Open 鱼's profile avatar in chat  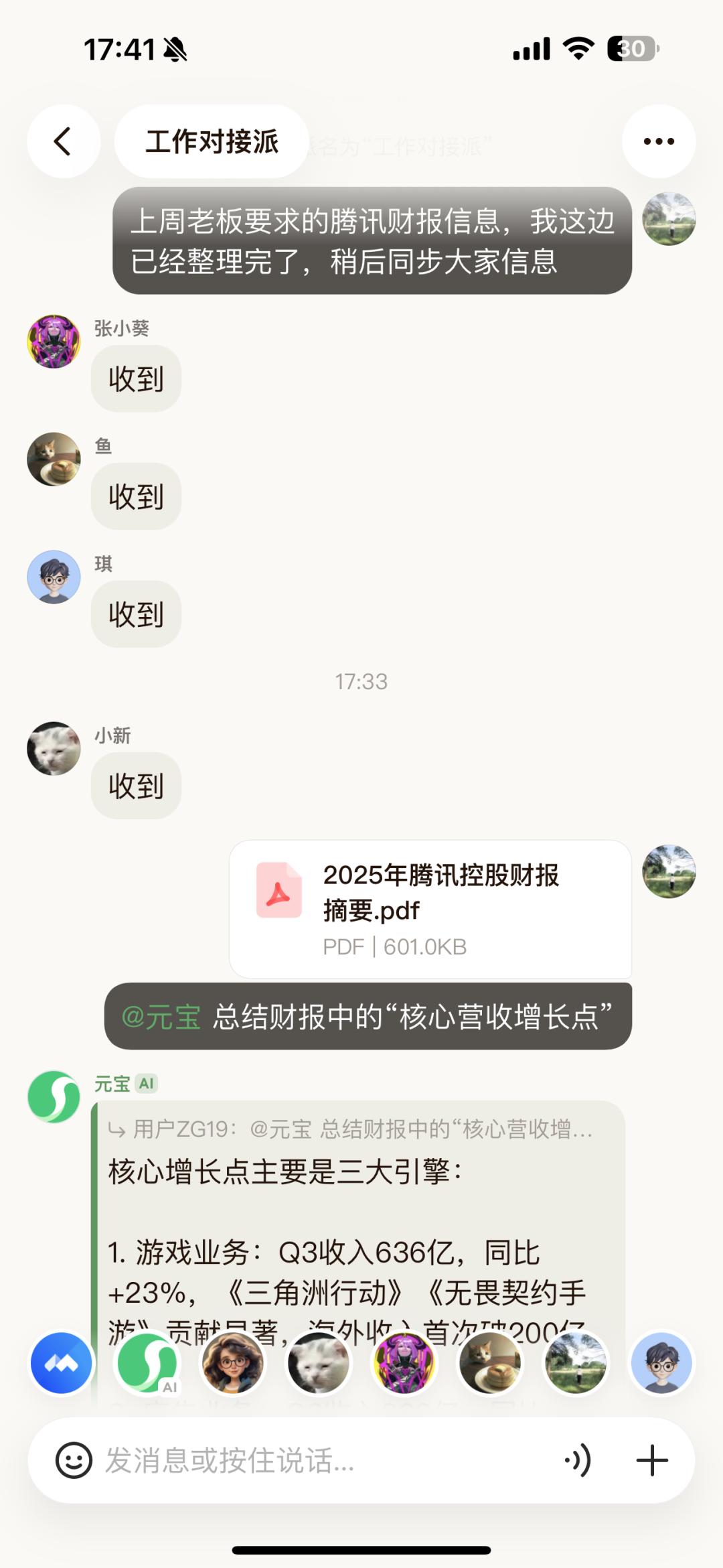coord(54,459)
